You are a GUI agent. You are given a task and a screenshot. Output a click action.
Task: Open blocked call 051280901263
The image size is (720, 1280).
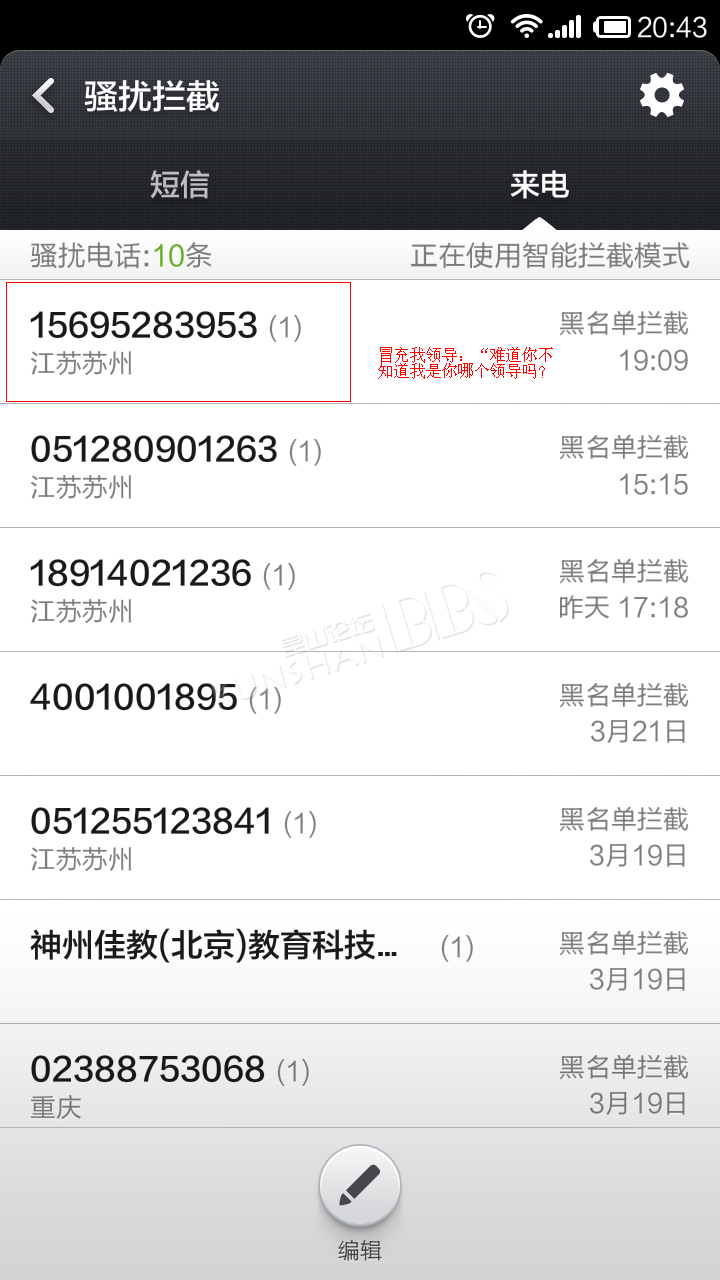click(x=360, y=466)
